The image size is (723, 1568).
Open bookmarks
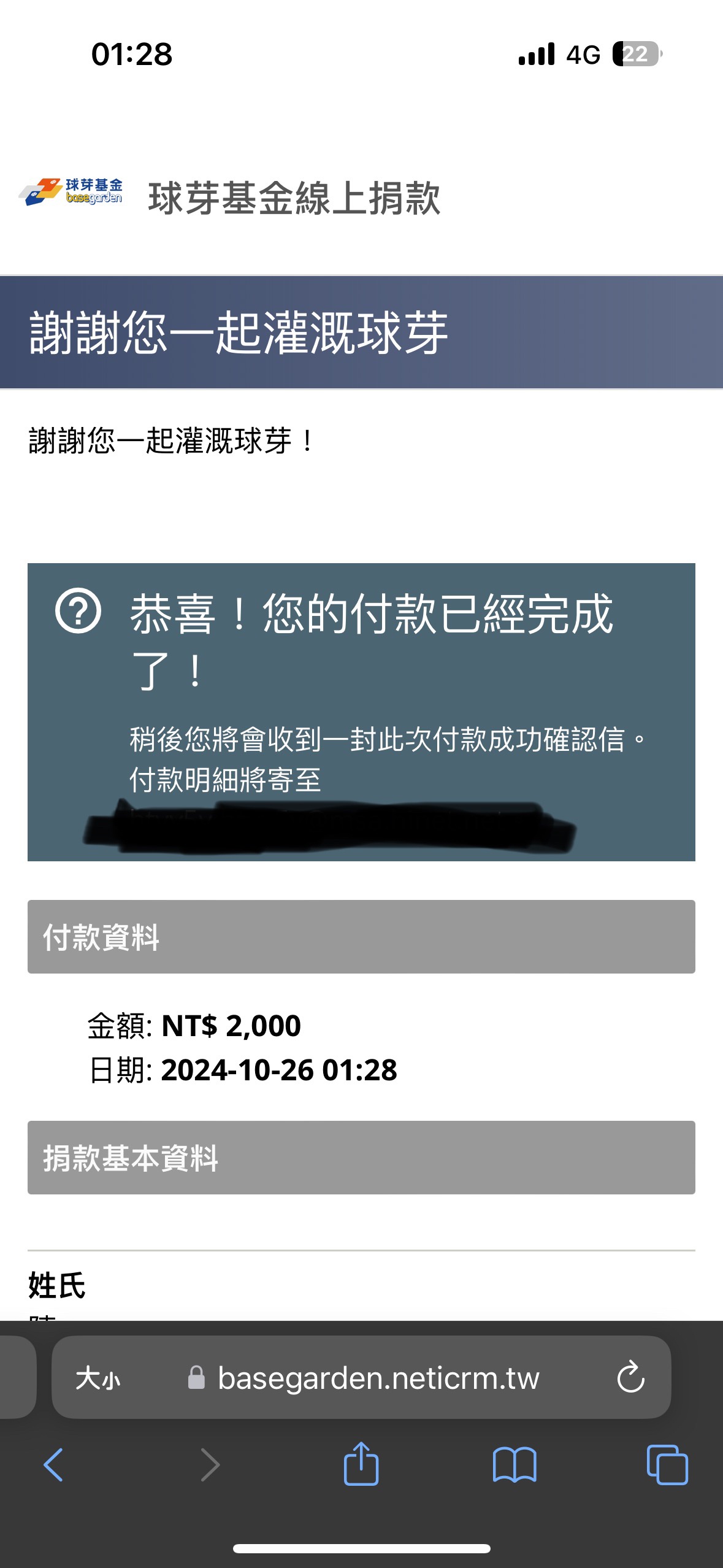[515, 1465]
